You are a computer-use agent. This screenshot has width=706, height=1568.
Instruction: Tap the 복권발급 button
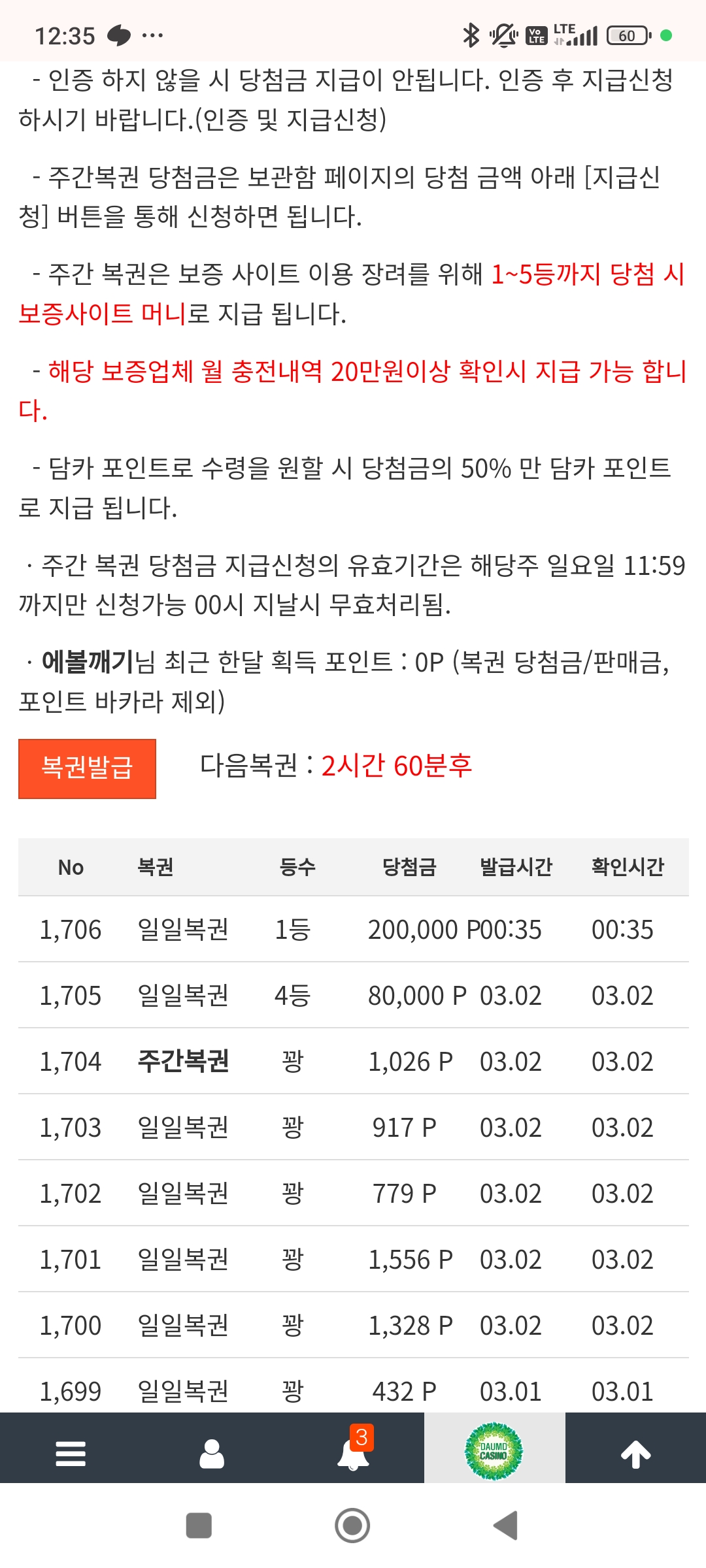[87, 768]
